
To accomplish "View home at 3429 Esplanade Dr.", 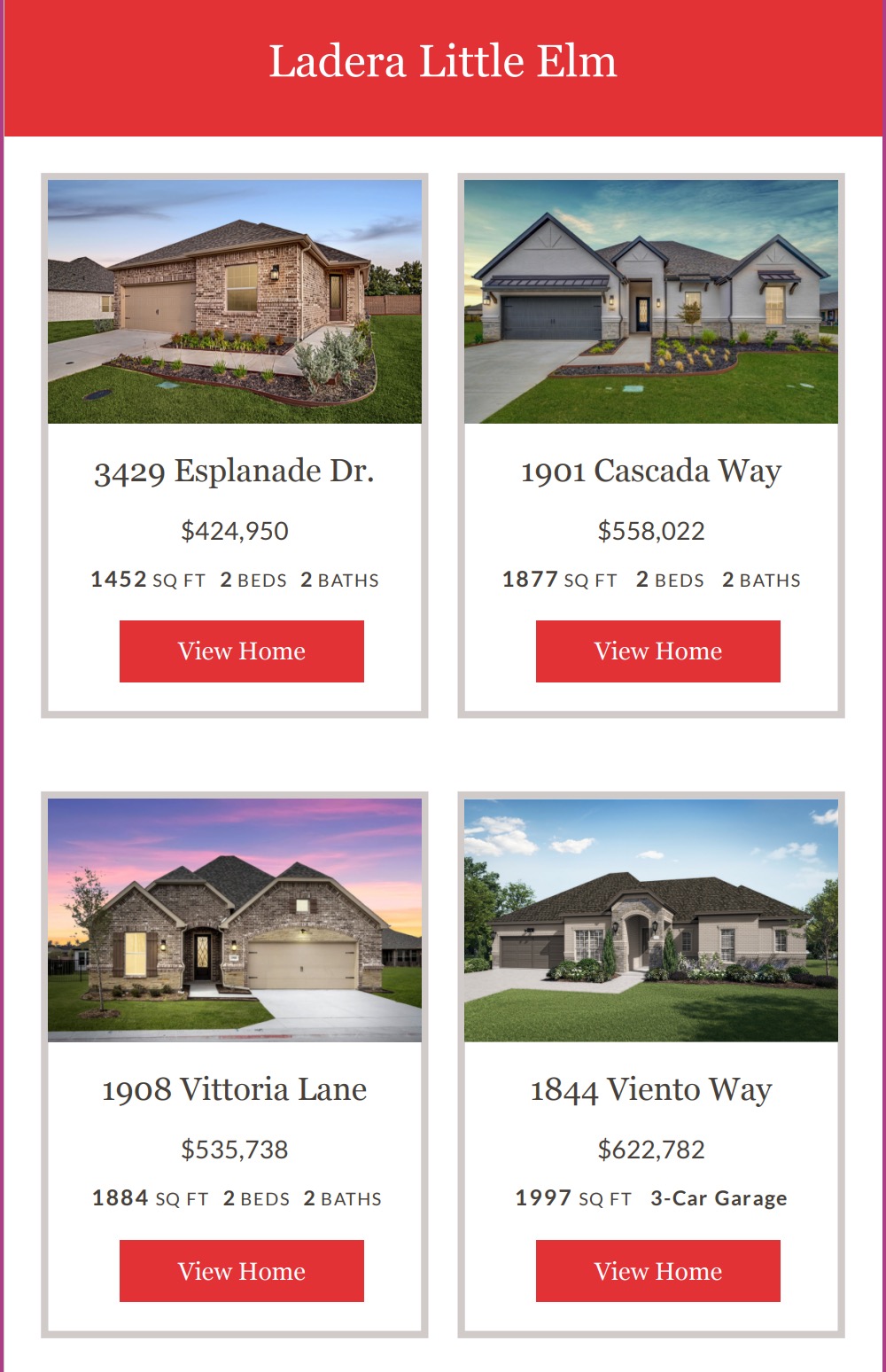I will [x=241, y=651].
